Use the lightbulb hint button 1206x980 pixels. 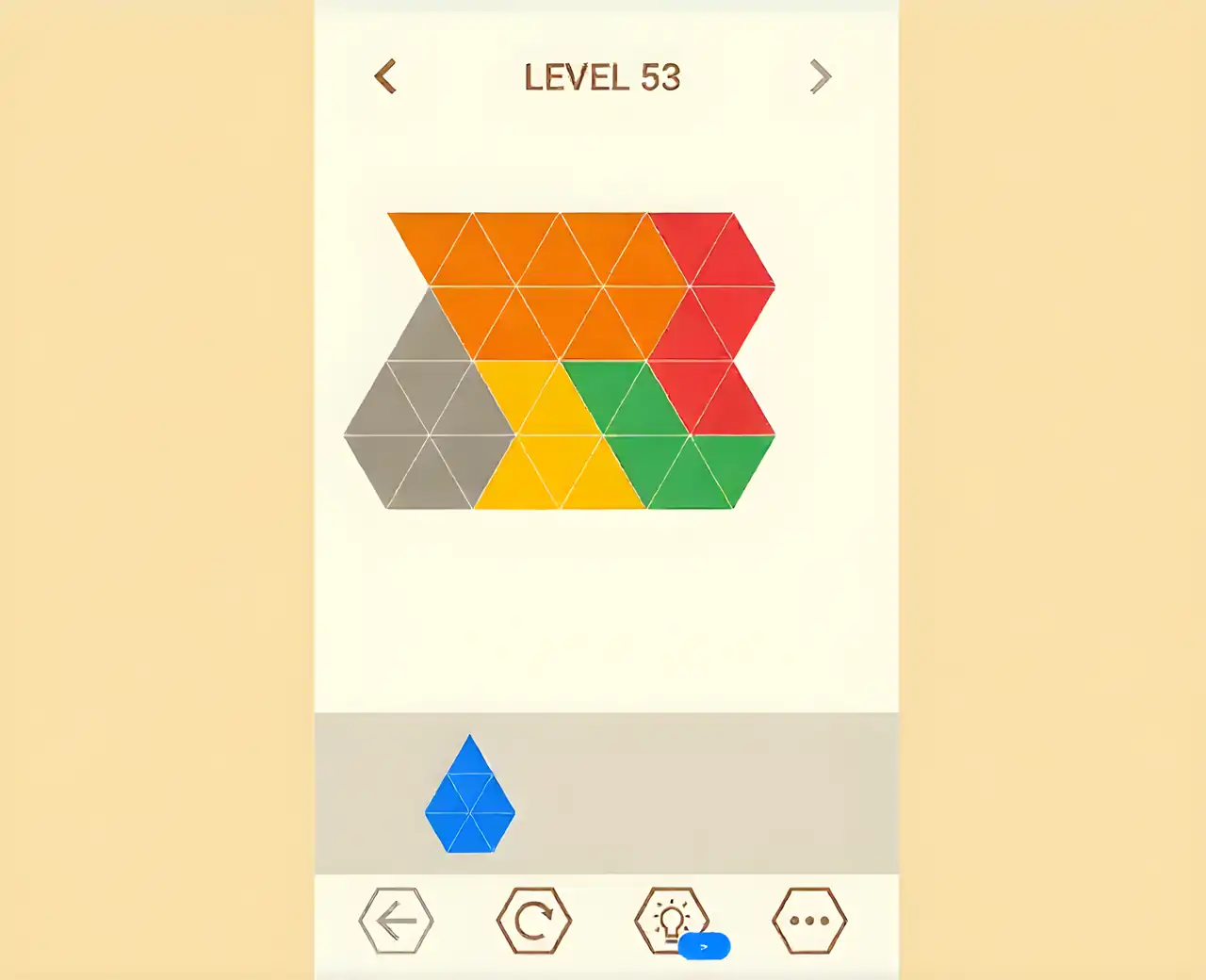[671, 919]
